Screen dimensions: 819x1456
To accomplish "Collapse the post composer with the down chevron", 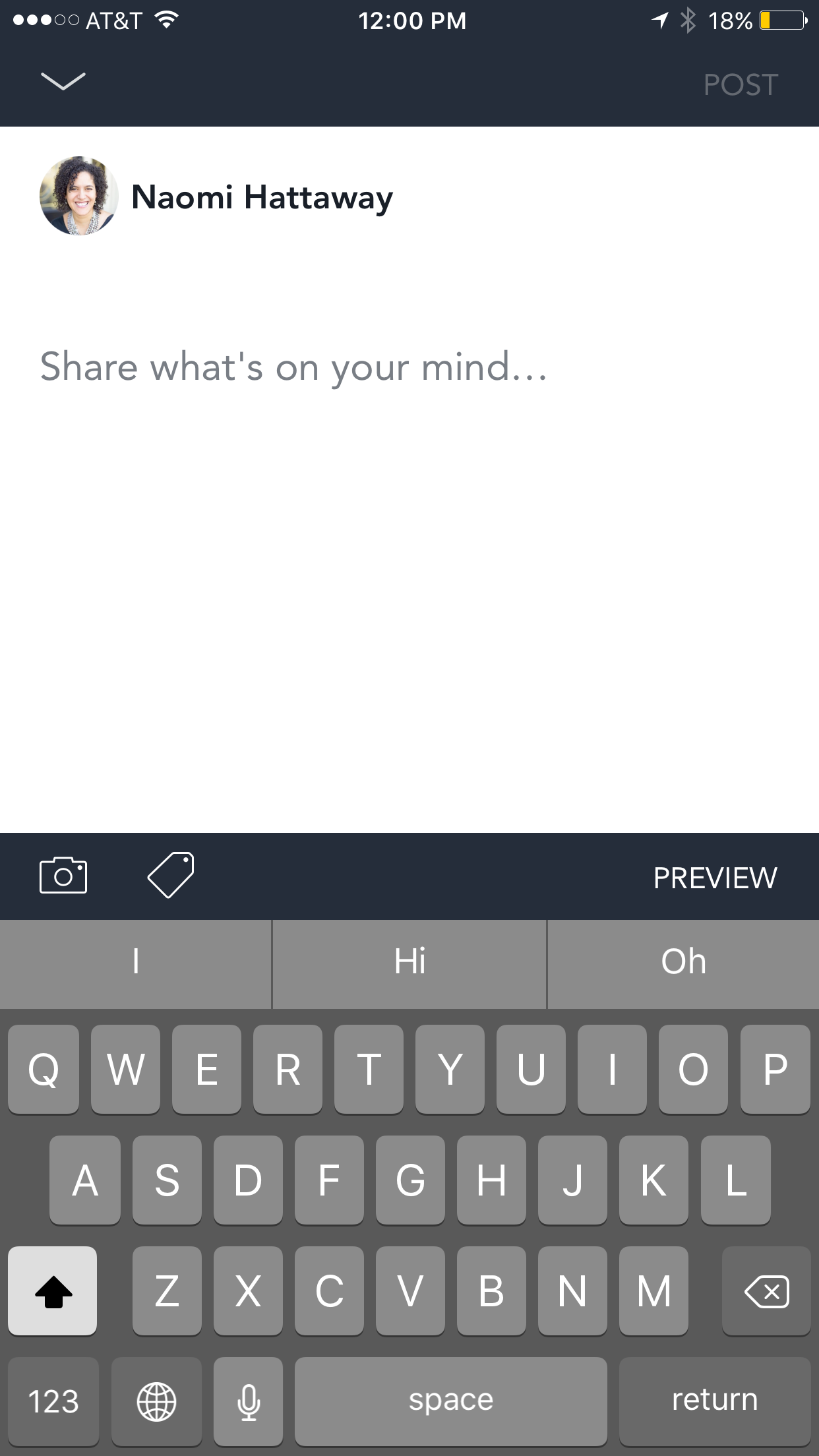I will (63, 81).
